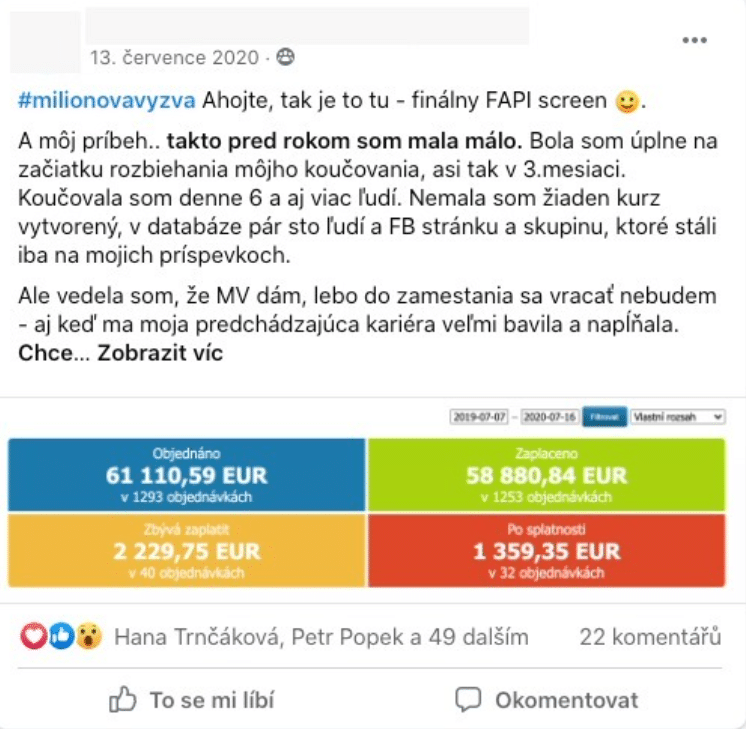
Task: View the 22 komentářů
Action: pyautogui.click(x=651, y=637)
